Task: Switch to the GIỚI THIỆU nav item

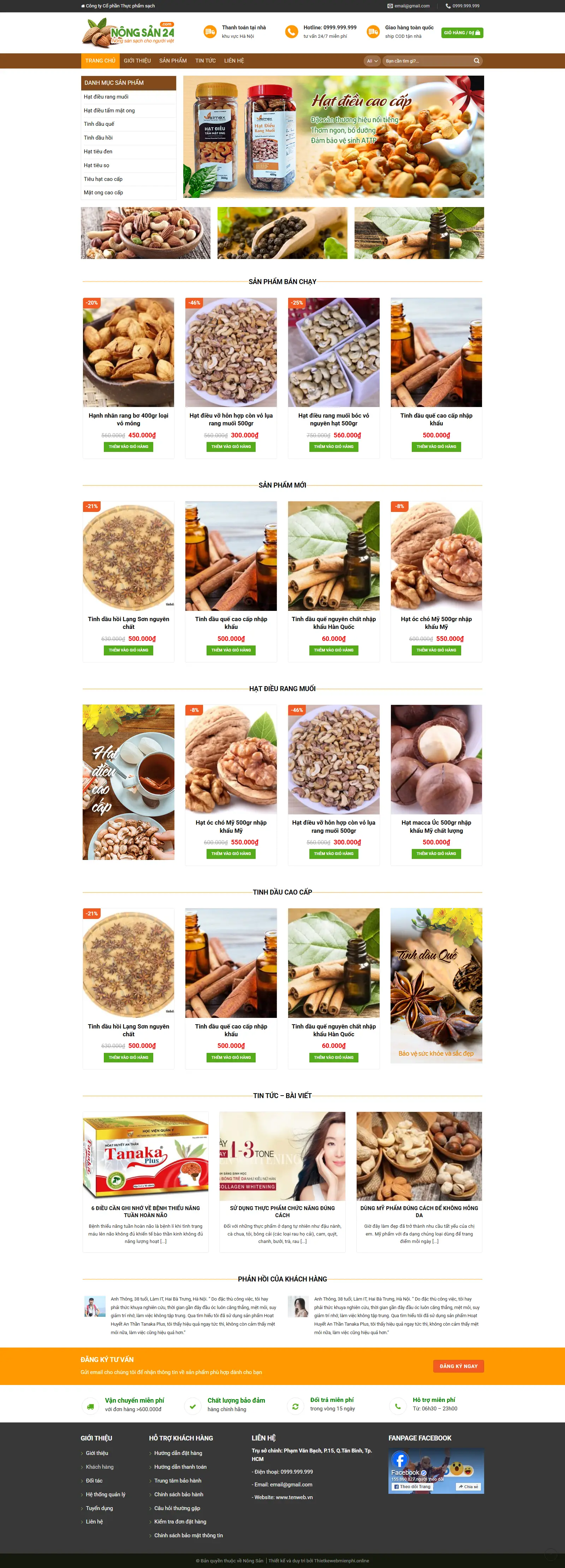Action: click(137, 61)
